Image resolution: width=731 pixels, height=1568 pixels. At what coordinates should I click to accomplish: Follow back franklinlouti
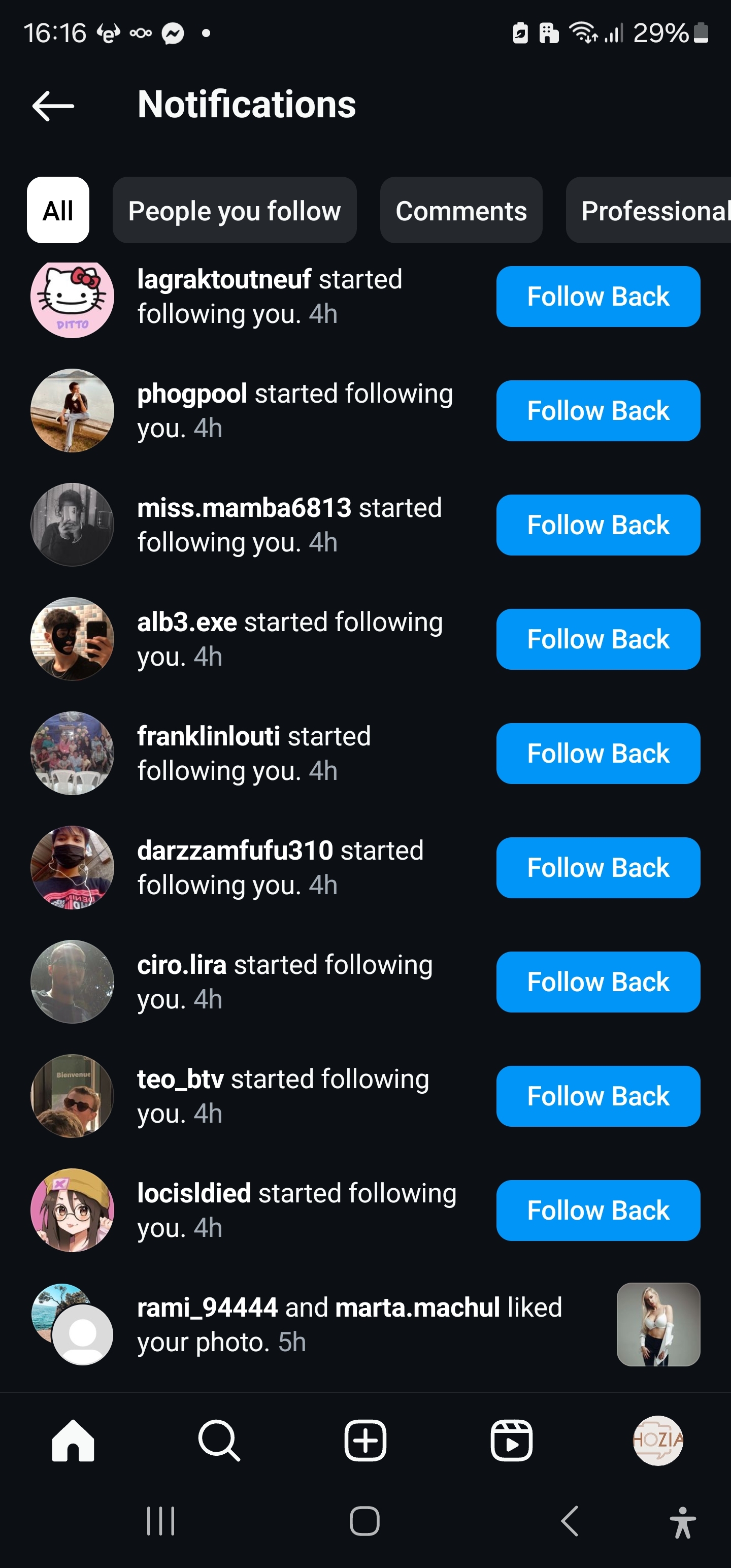tap(597, 754)
